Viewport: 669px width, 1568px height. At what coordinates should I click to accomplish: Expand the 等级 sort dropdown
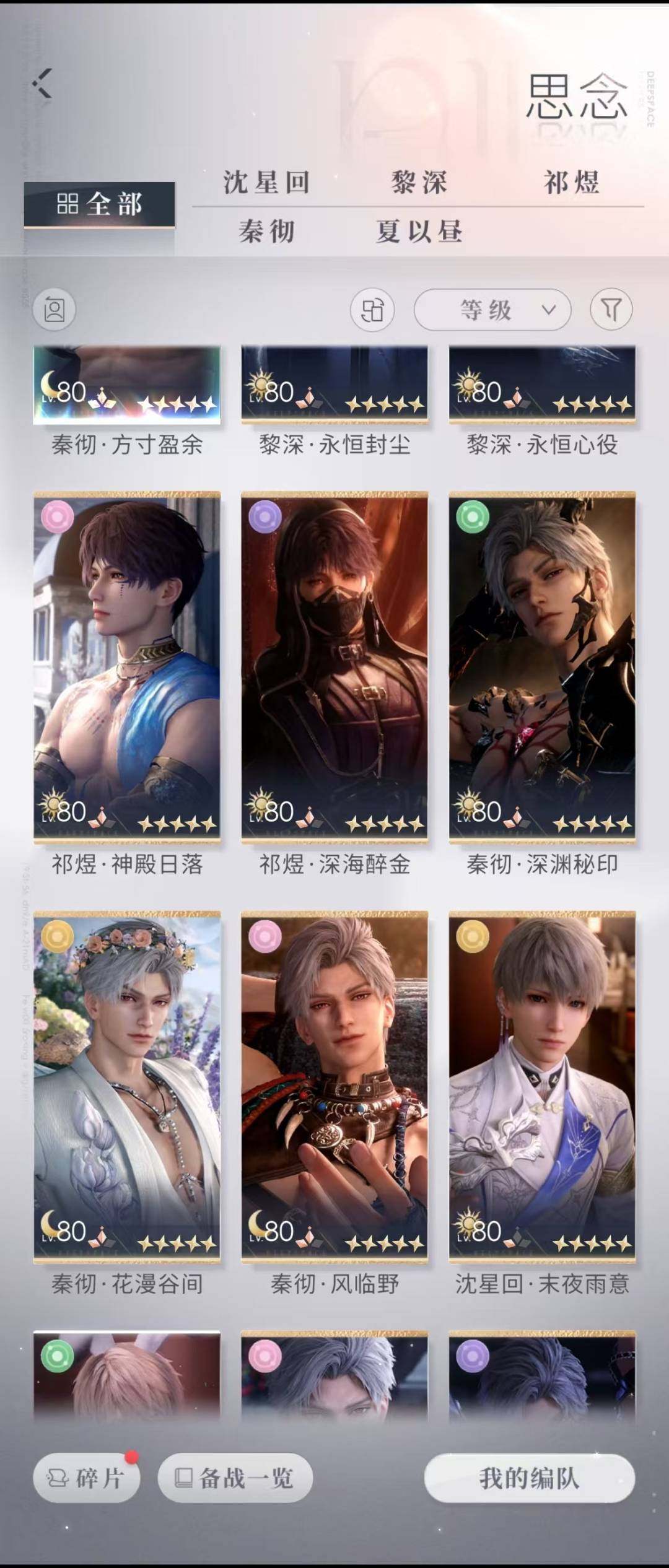pyautogui.click(x=492, y=309)
